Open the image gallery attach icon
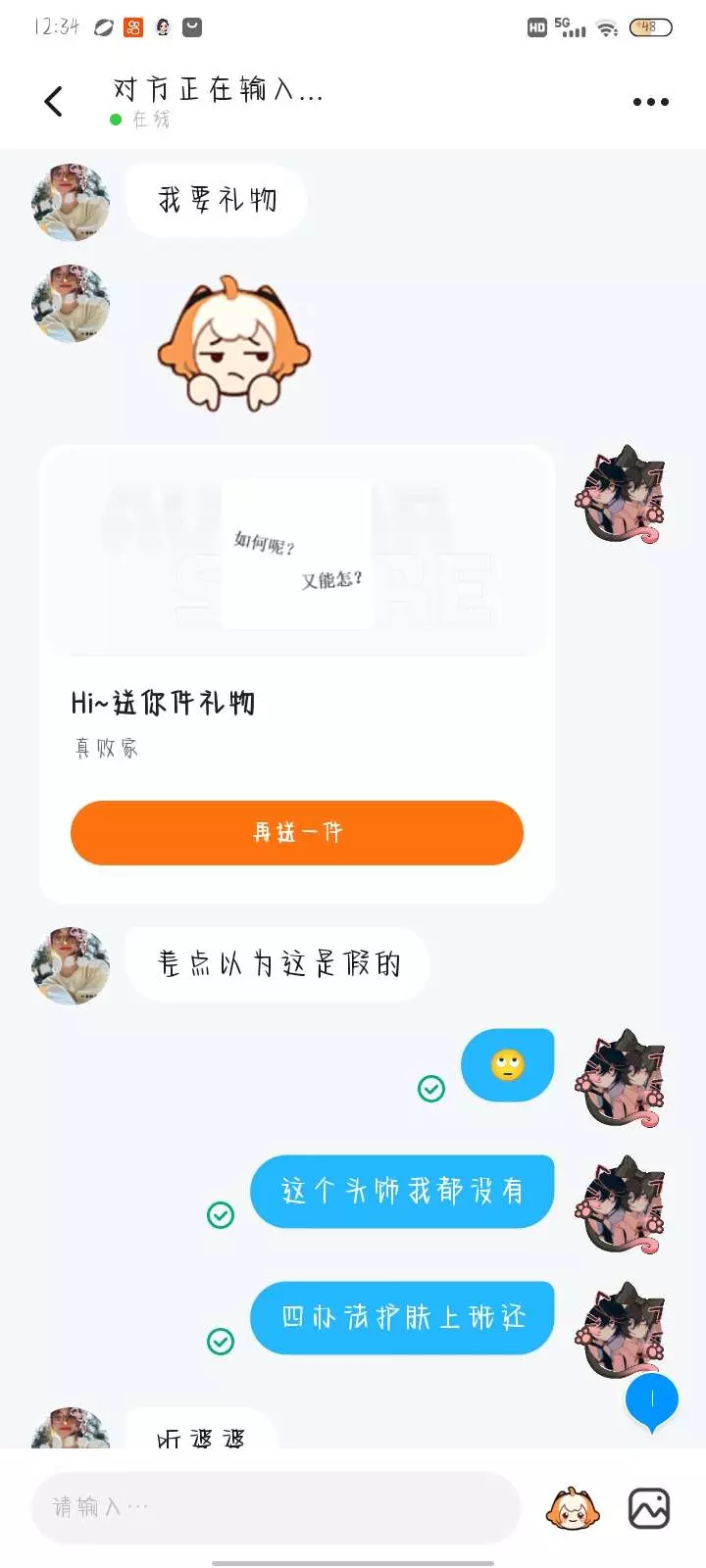Image resolution: width=706 pixels, height=1568 pixels. [649, 1508]
